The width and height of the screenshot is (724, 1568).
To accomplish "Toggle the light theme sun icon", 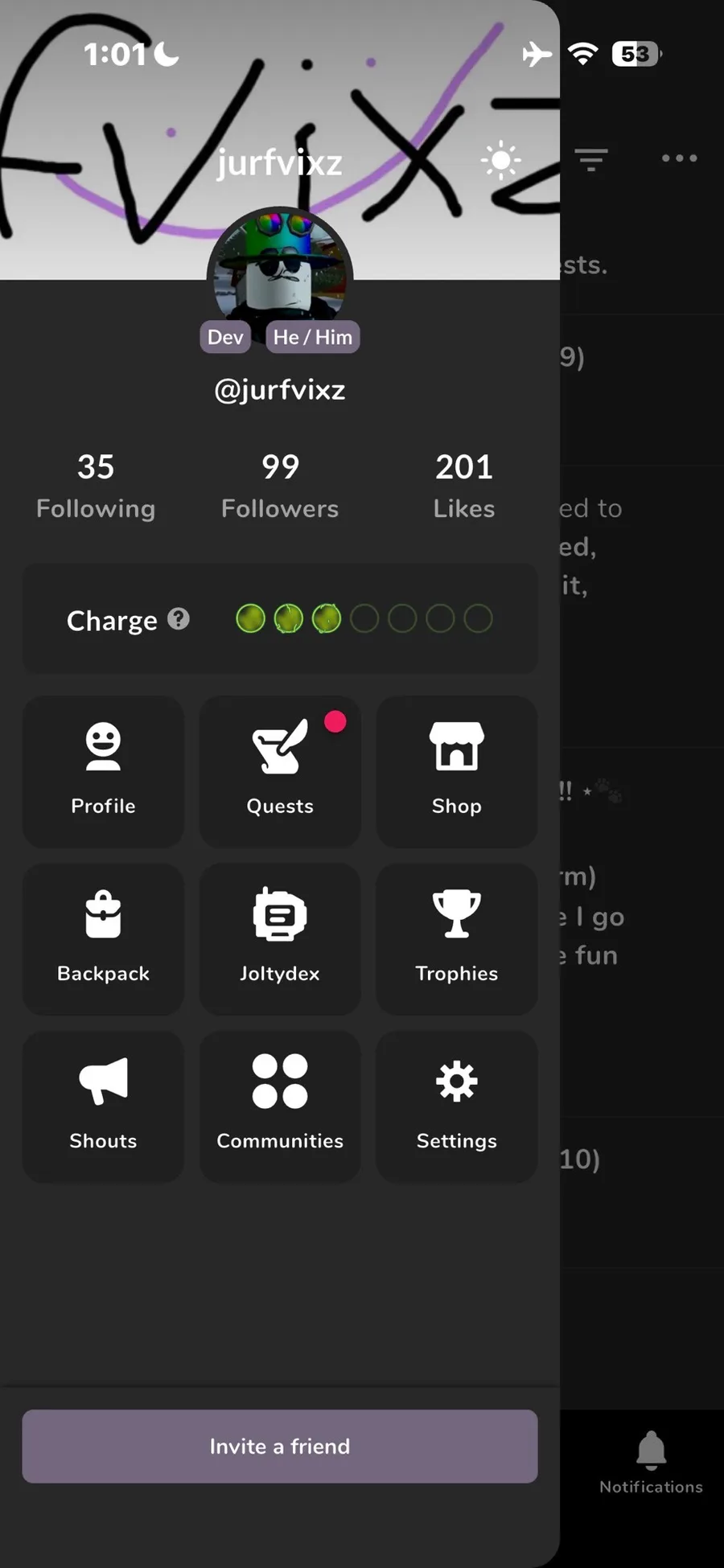I will pos(501,161).
